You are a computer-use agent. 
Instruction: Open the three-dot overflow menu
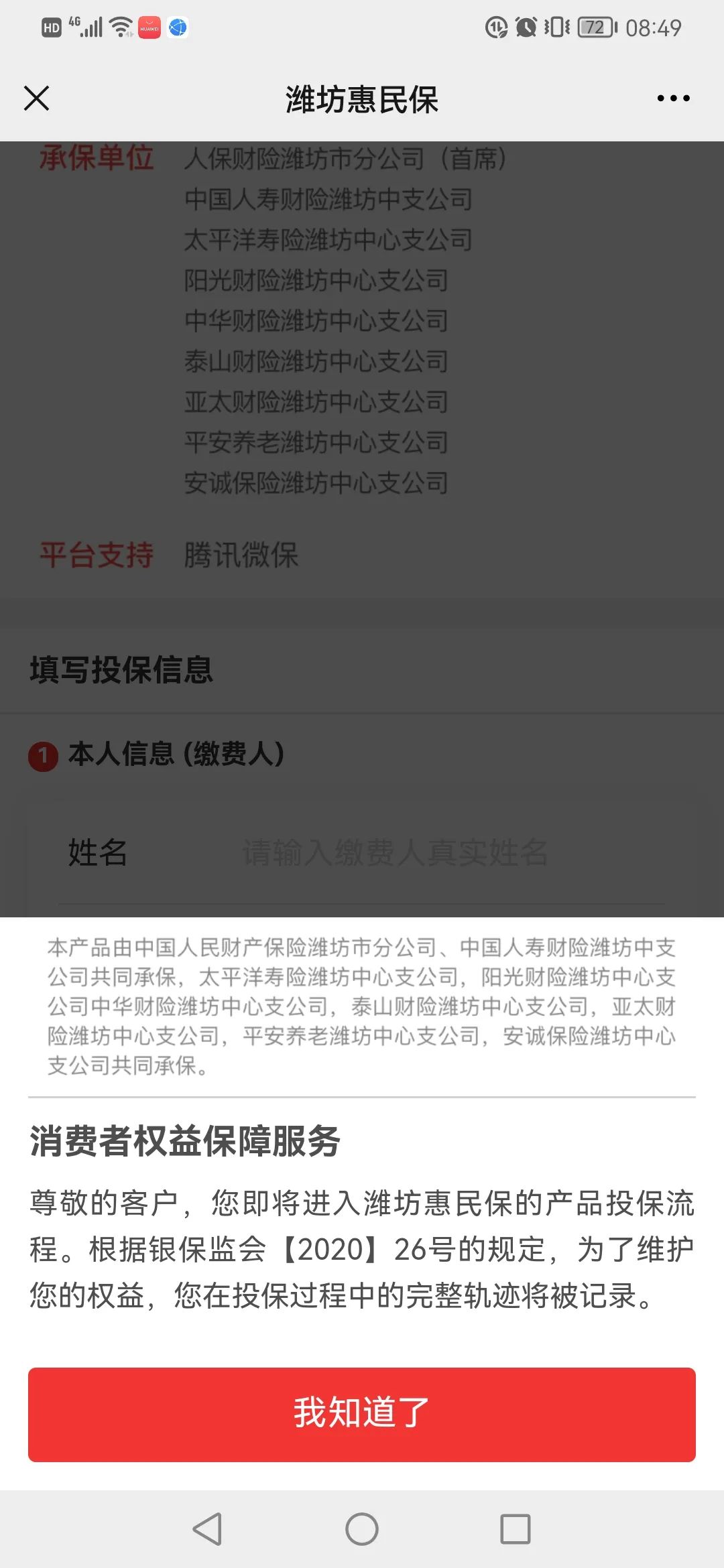(673, 99)
